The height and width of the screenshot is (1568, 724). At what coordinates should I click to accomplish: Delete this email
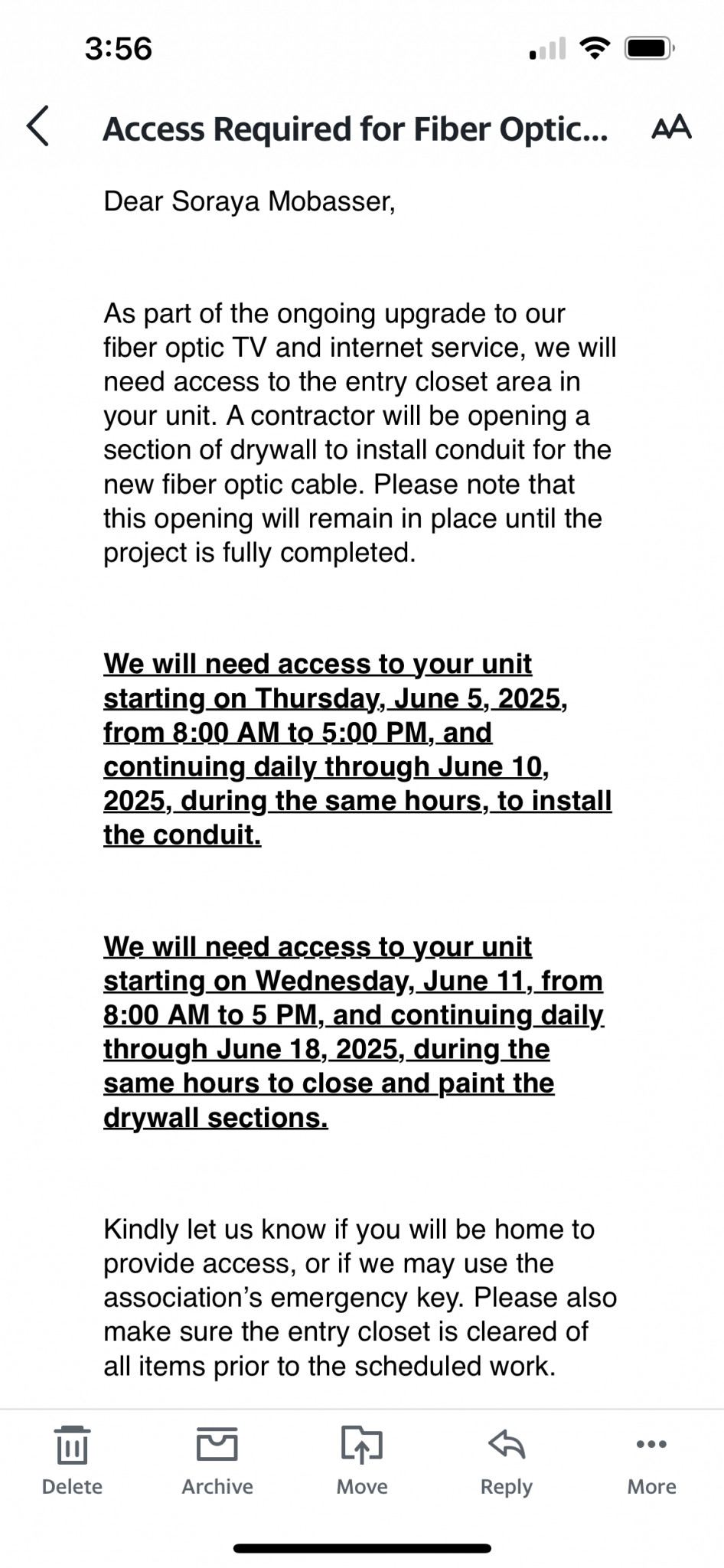(73, 1461)
